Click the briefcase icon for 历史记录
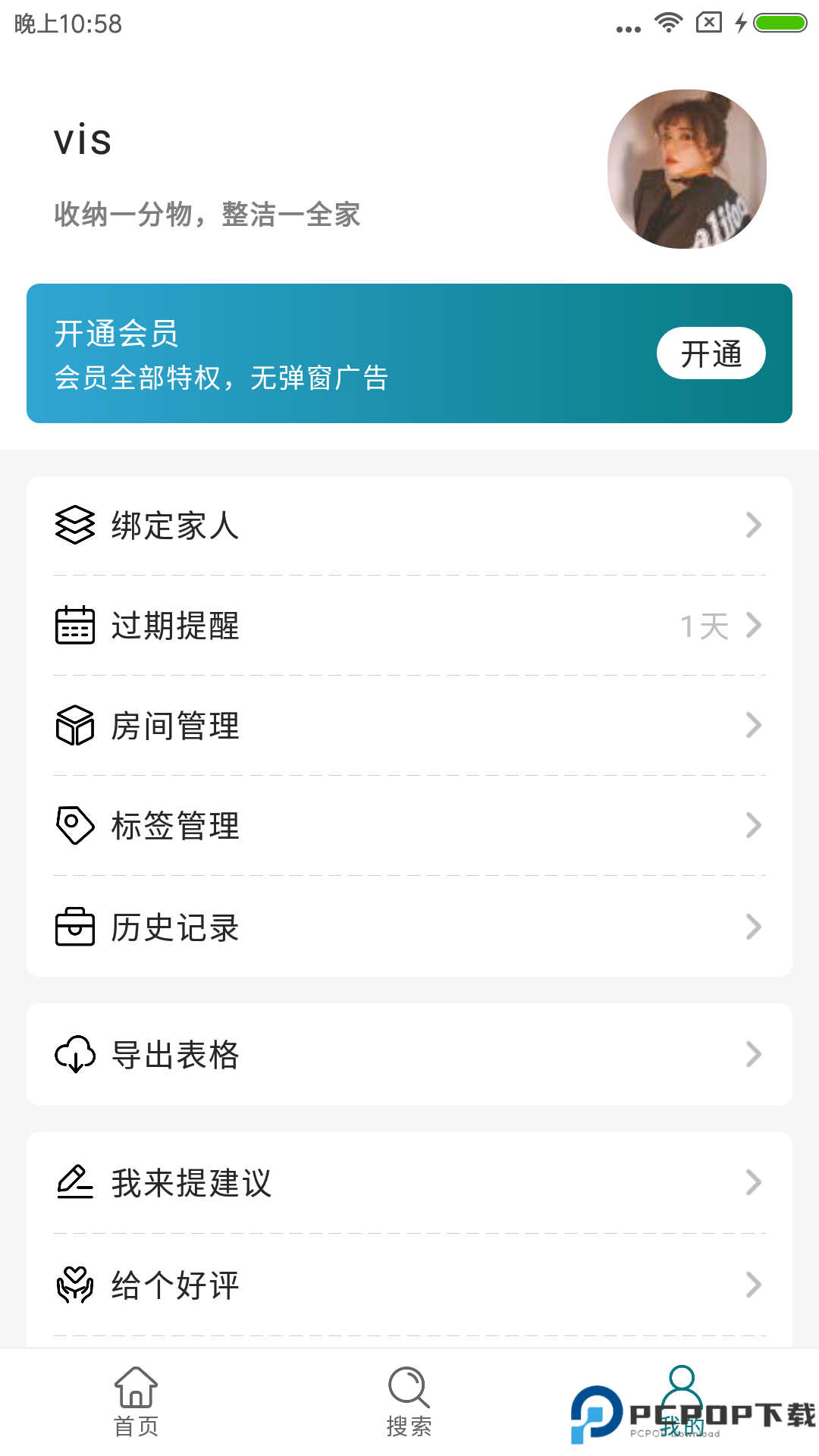The image size is (819, 1456). (74, 926)
